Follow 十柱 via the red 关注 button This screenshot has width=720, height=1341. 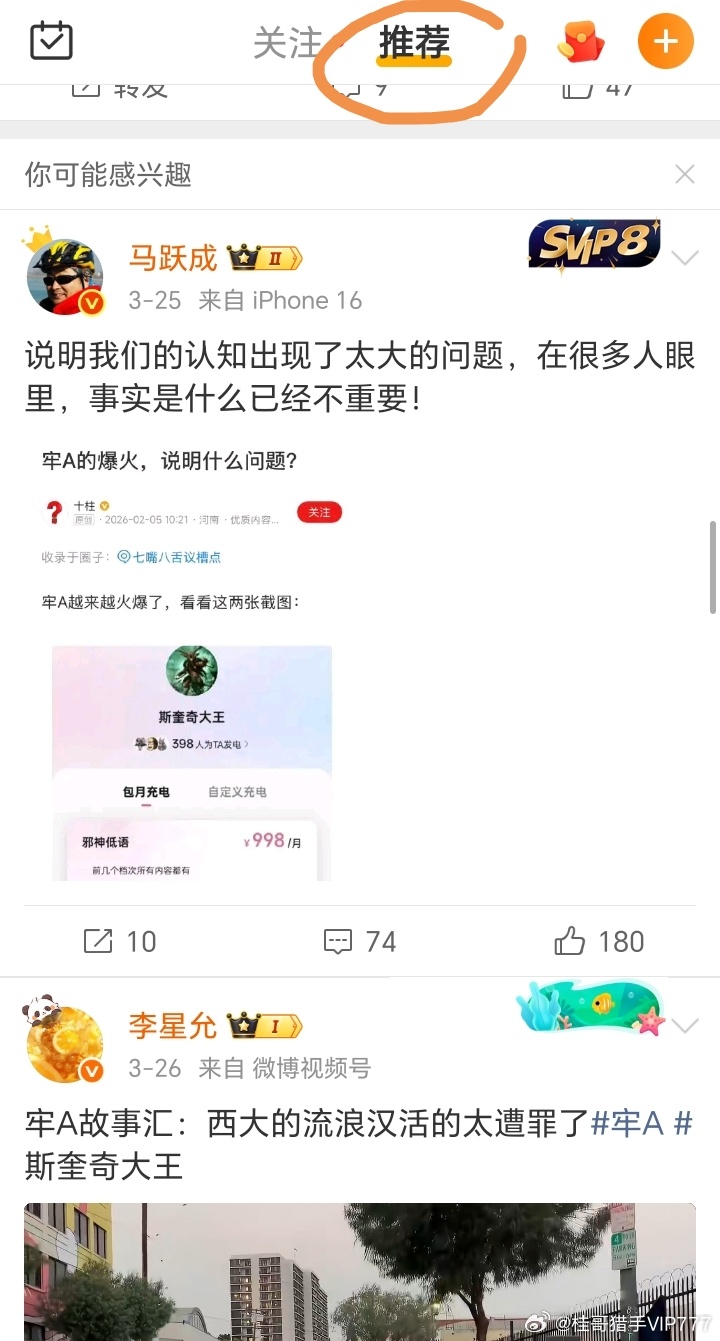point(319,511)
